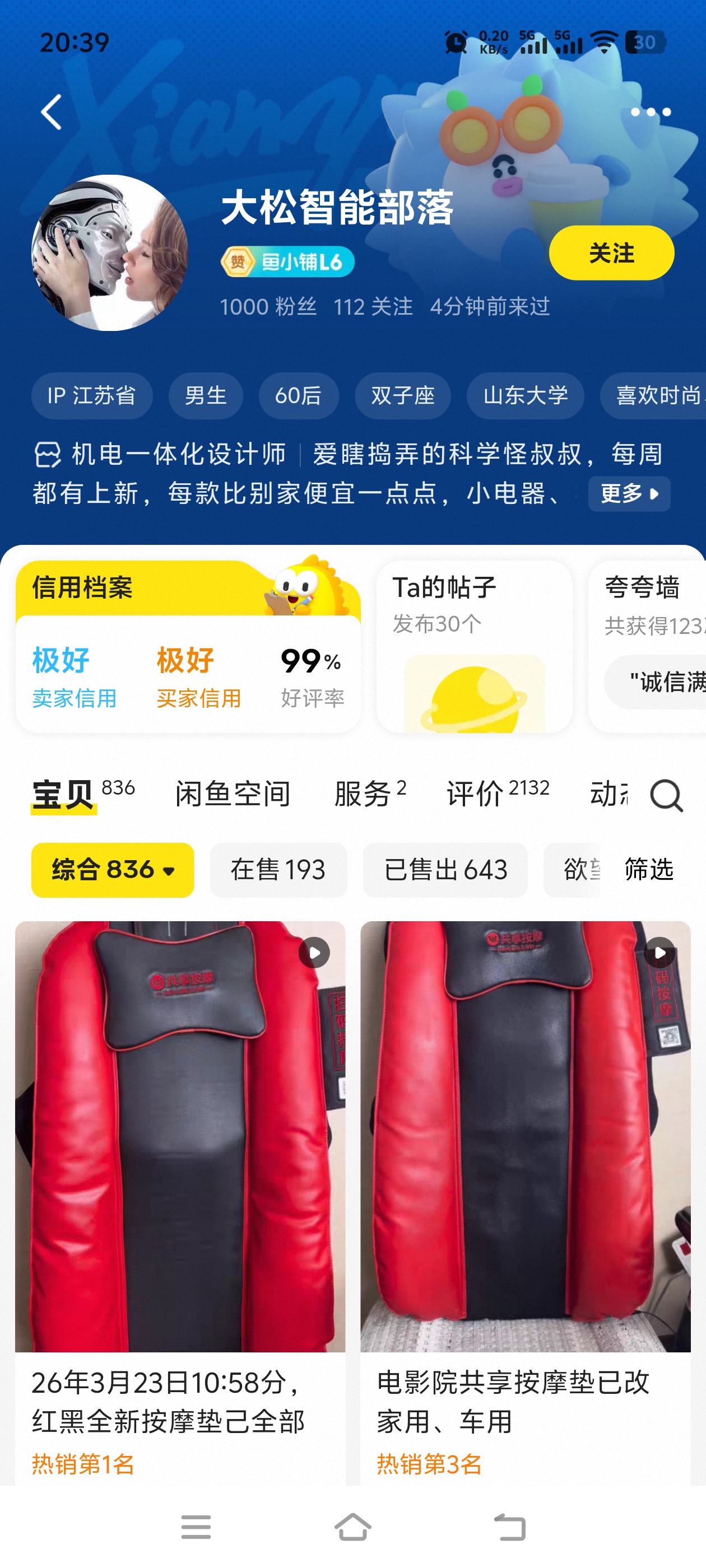Go to the system home screen

click(x=352, y=1527)
